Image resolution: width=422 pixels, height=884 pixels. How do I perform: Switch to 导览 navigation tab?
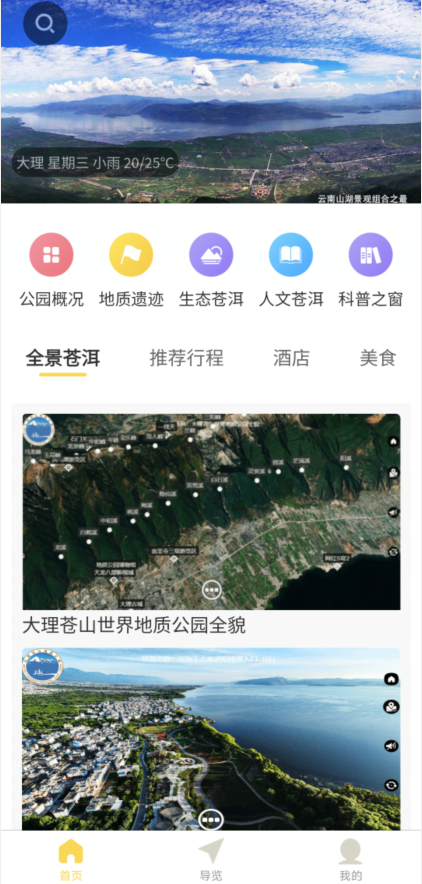[211, 859]
